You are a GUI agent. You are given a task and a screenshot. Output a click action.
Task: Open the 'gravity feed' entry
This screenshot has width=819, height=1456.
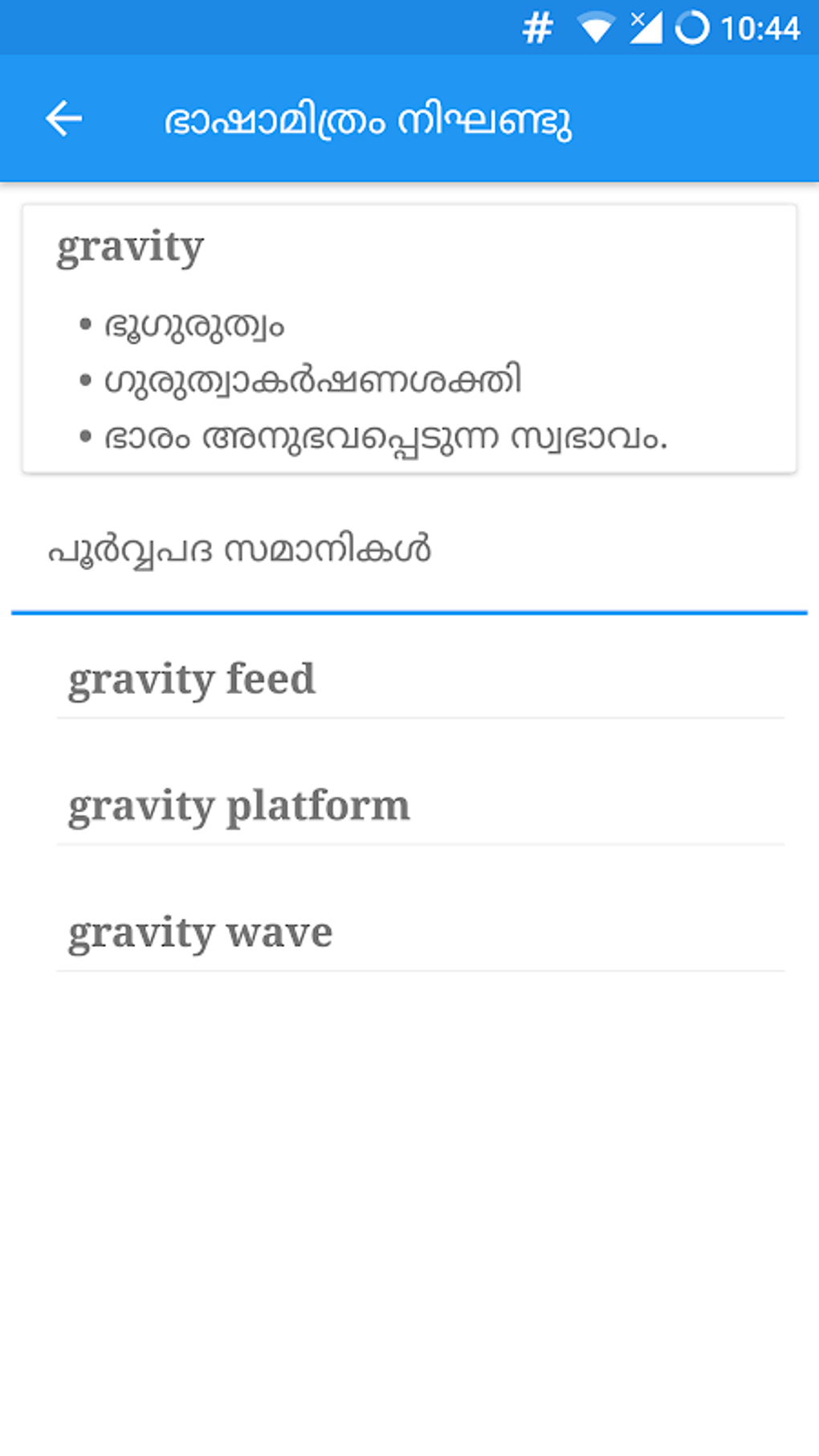point(192,679)
